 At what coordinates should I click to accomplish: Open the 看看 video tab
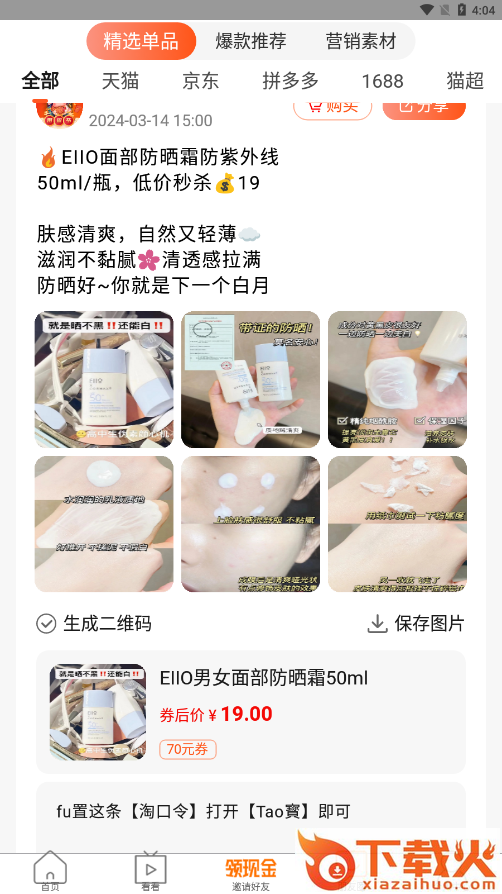point(151,871)
